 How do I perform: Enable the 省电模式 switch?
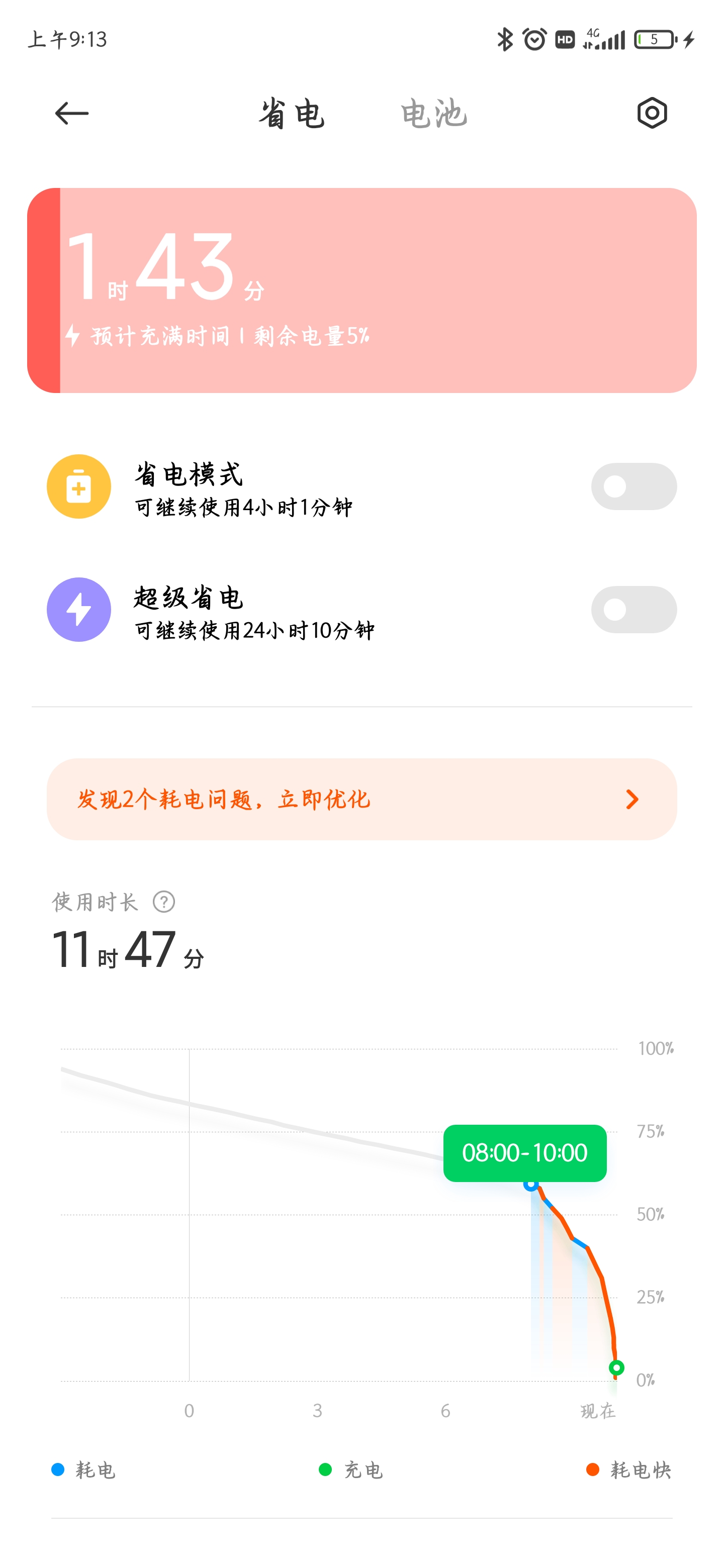tap(633, 486)
